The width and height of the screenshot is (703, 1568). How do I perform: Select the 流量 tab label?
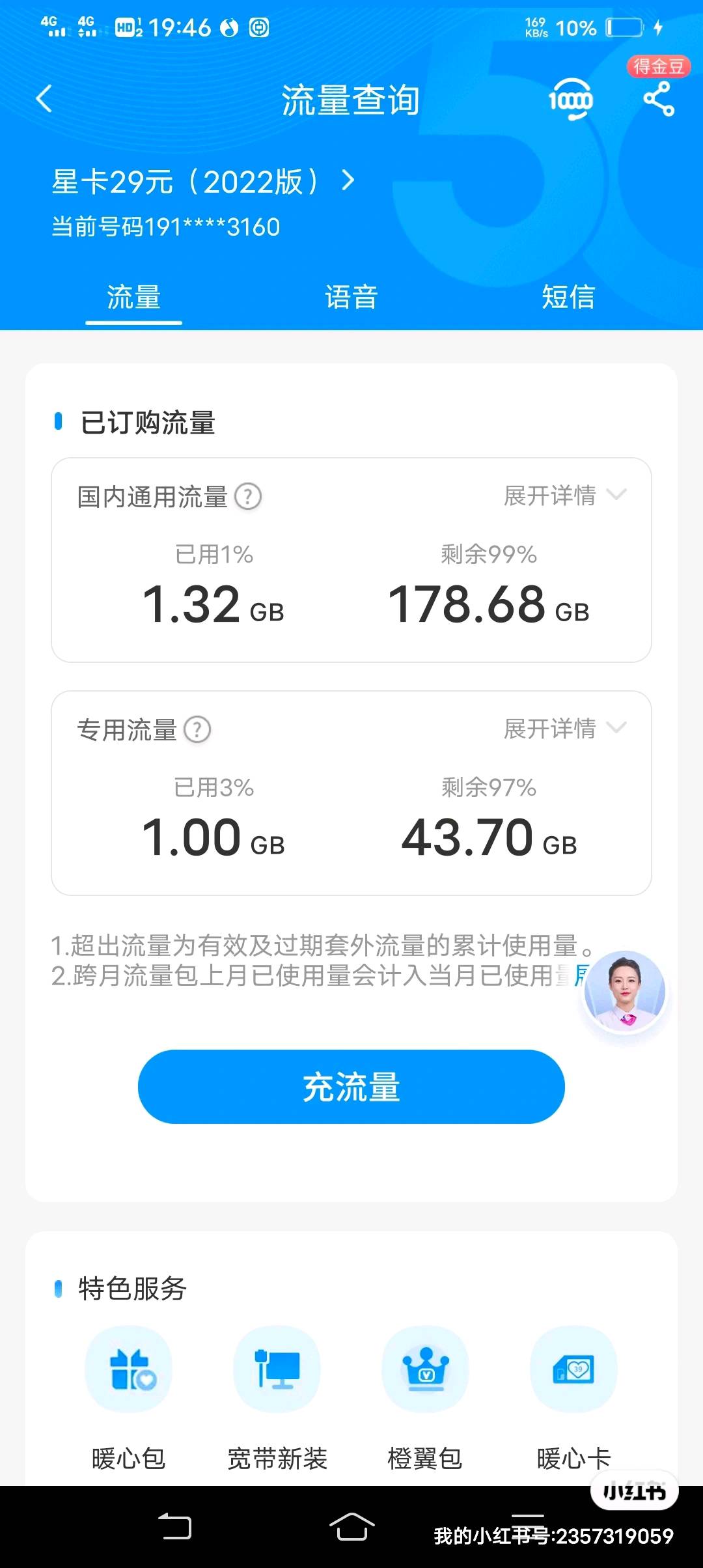coord(133,297)
